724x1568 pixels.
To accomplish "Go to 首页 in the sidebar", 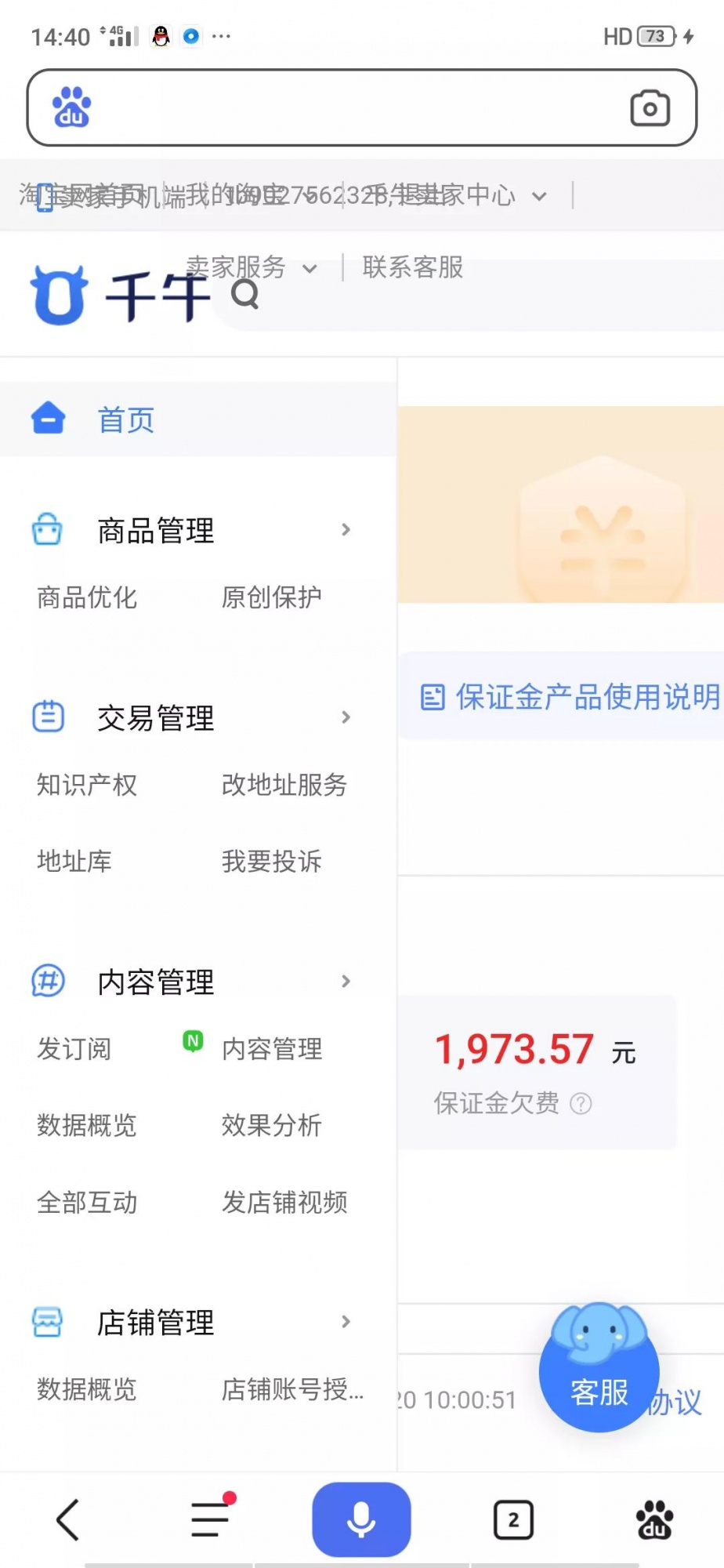I will click(x=125, y=420).
